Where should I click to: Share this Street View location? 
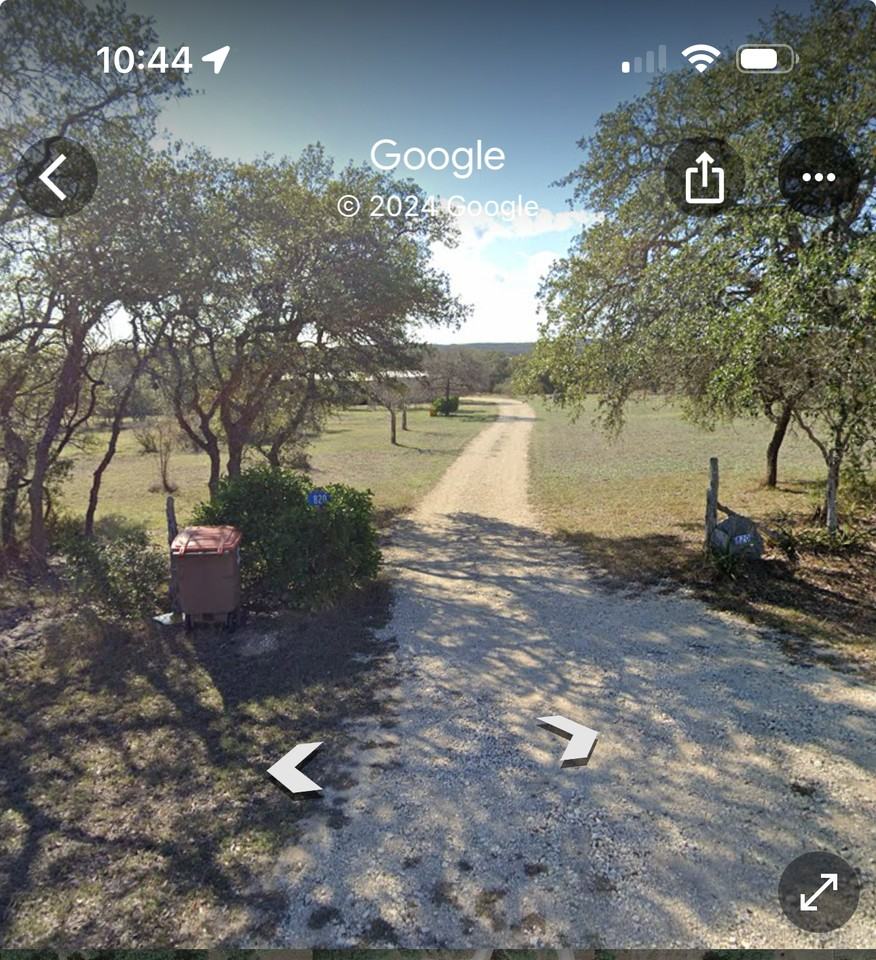(704, 178)
